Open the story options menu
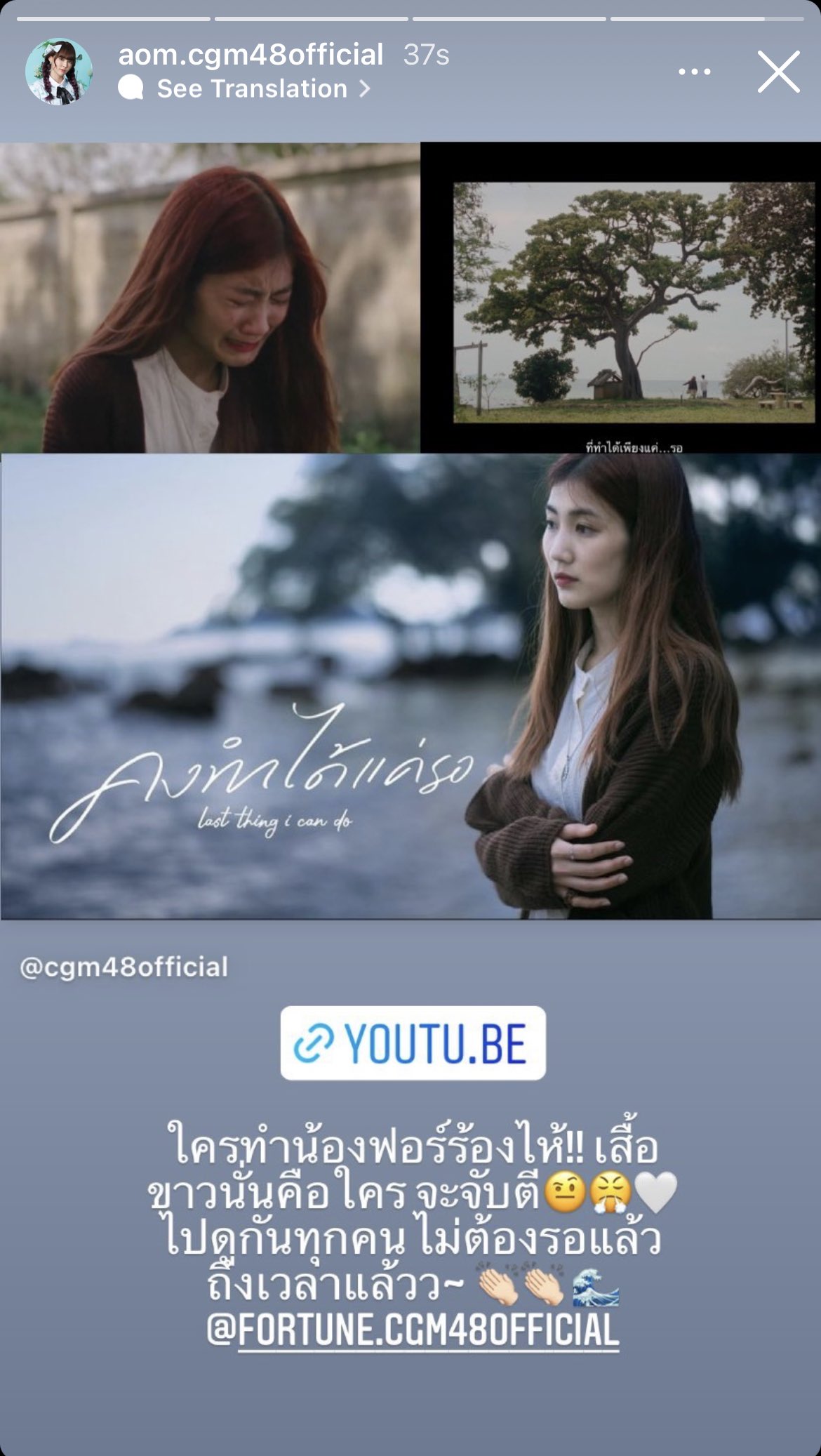This screenshot has width=821, height=1456. coord(695,72)
